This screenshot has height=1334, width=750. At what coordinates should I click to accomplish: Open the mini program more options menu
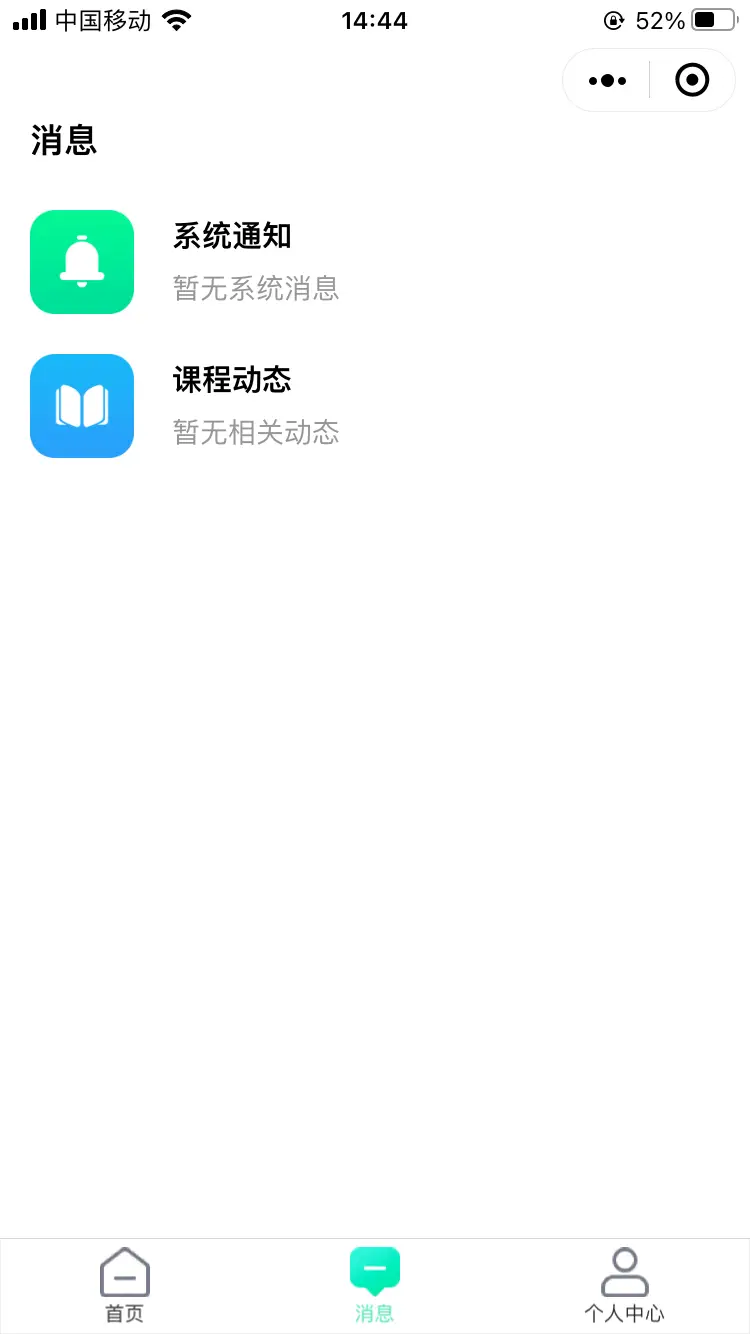[607, 80]
